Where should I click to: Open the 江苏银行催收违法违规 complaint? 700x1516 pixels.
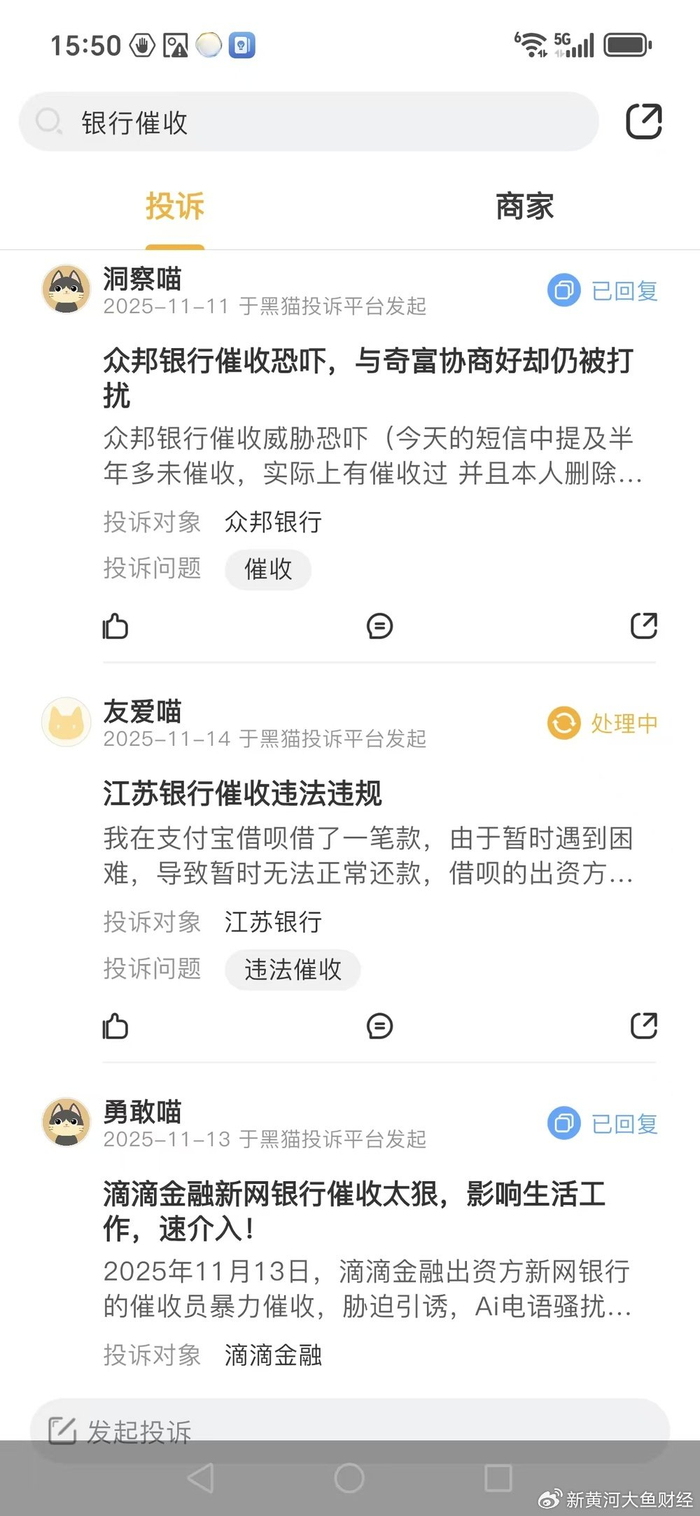click(243, 794)
